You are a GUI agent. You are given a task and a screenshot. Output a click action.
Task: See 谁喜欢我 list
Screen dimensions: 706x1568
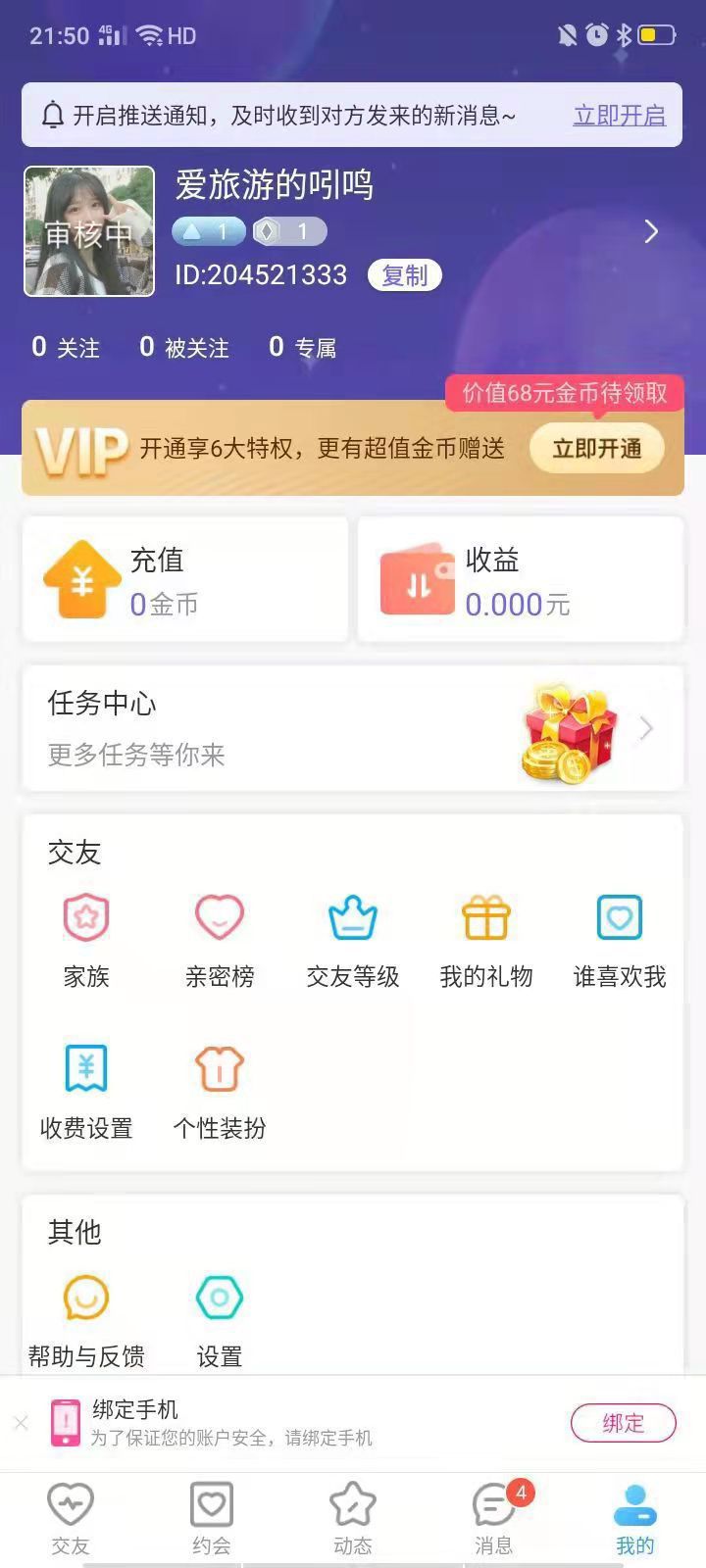tap(620, 938)
